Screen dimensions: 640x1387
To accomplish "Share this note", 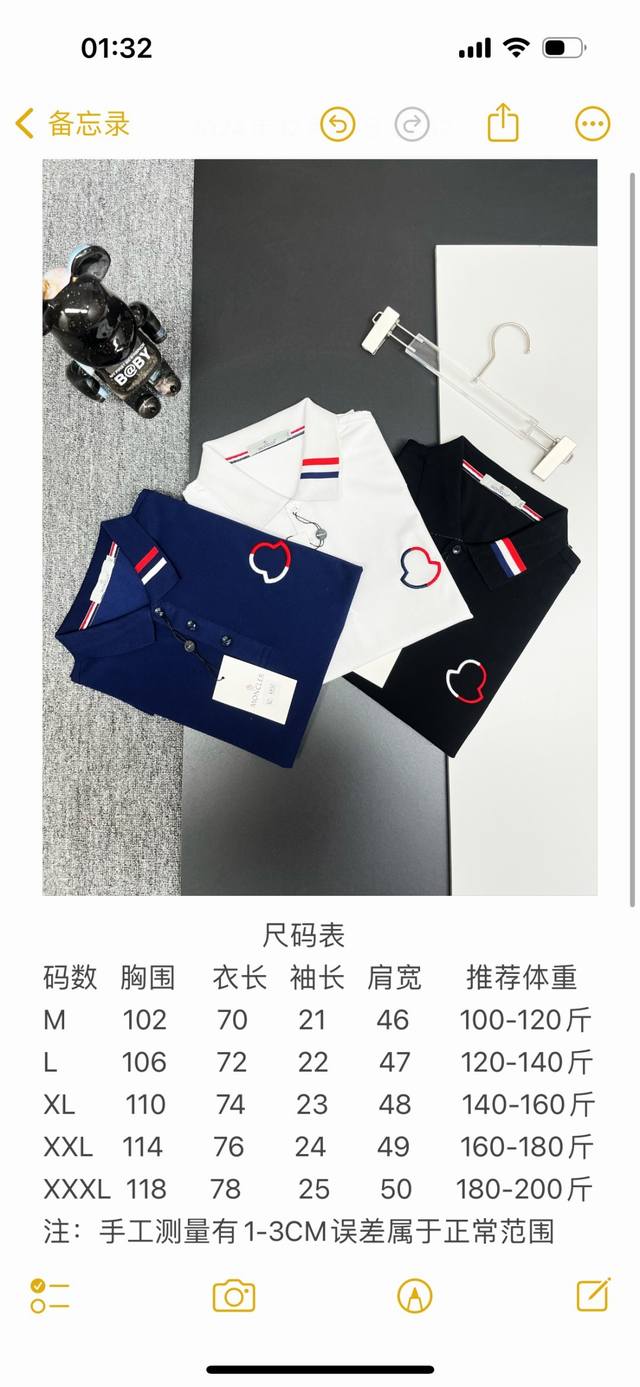I will (503, 123).
